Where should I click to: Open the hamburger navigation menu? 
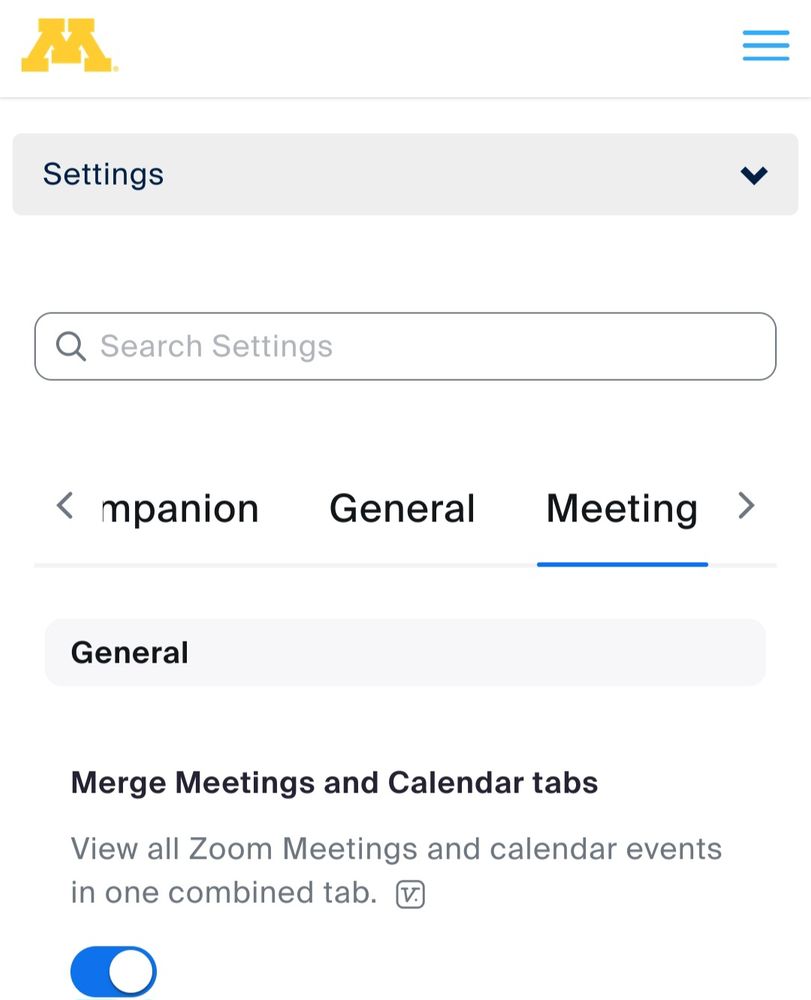(765, 46)
